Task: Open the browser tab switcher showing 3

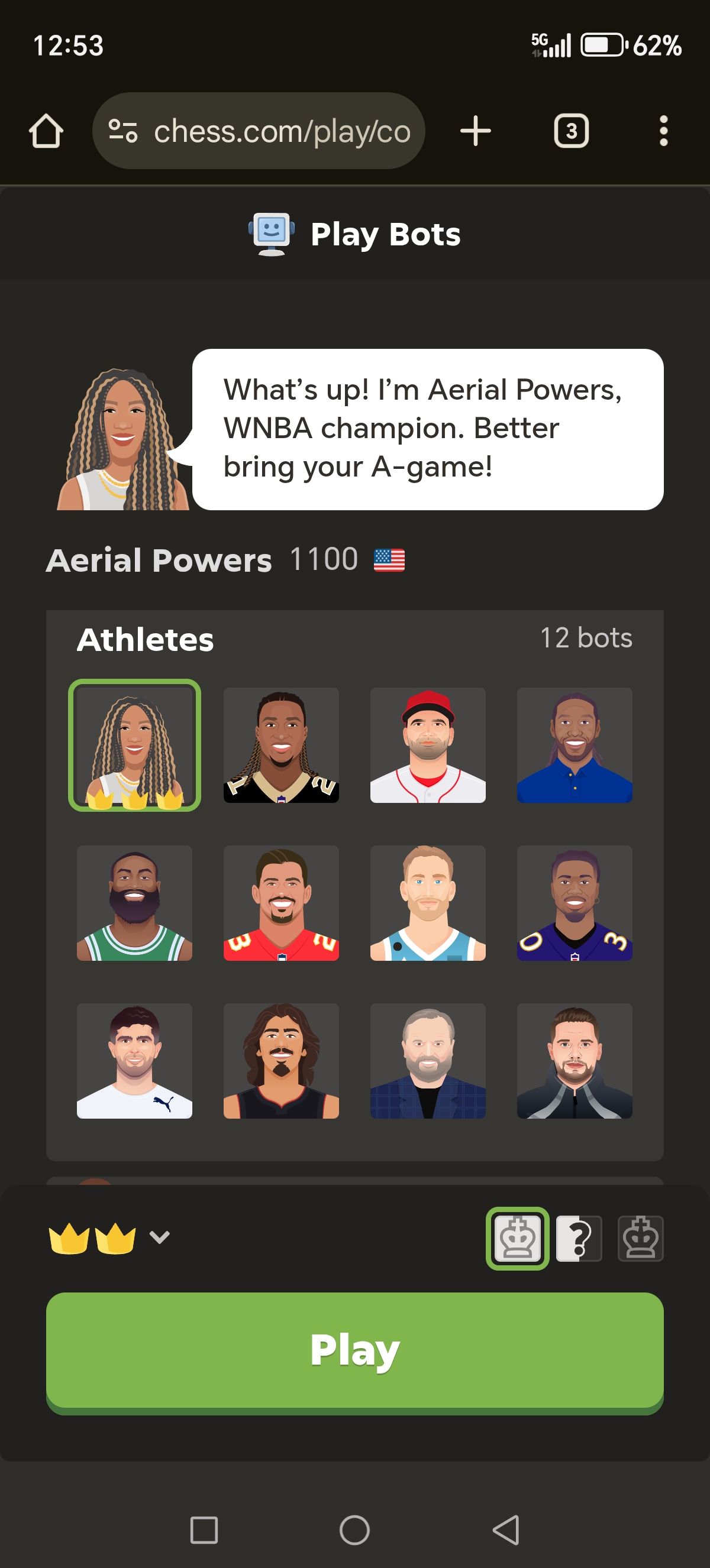Action: [x=570, y=131]
